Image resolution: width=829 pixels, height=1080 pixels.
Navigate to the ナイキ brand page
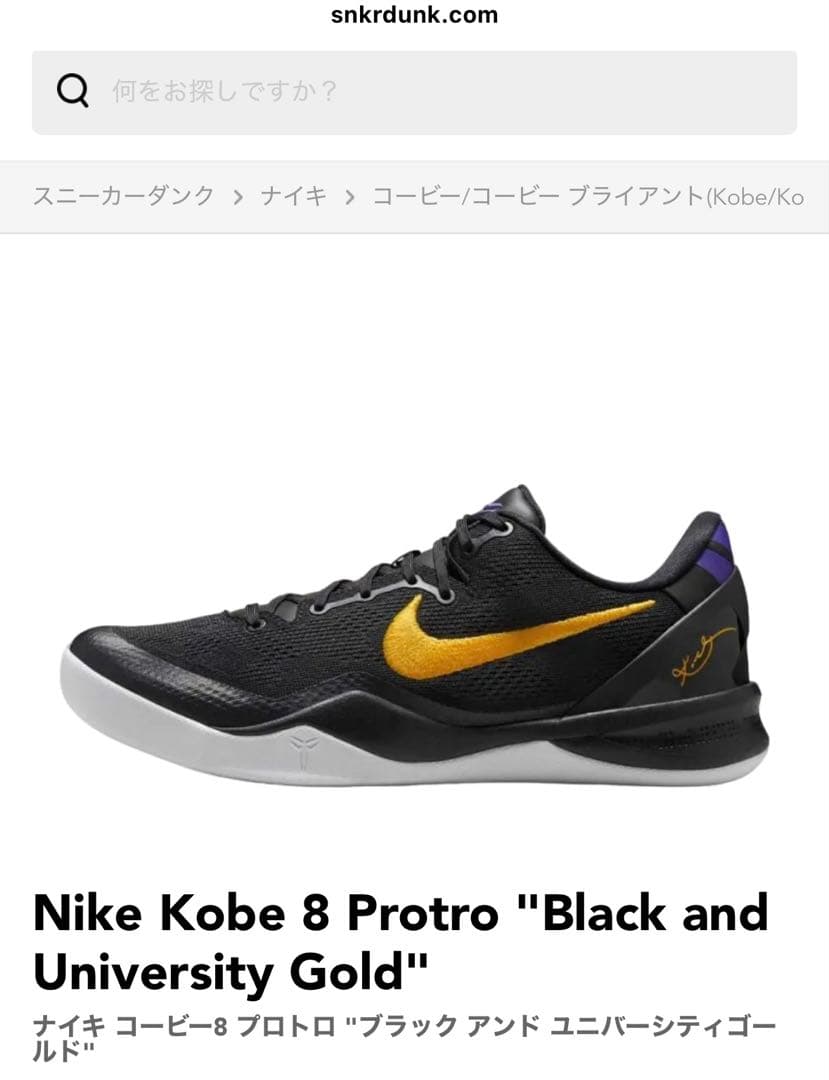(293, 196)
